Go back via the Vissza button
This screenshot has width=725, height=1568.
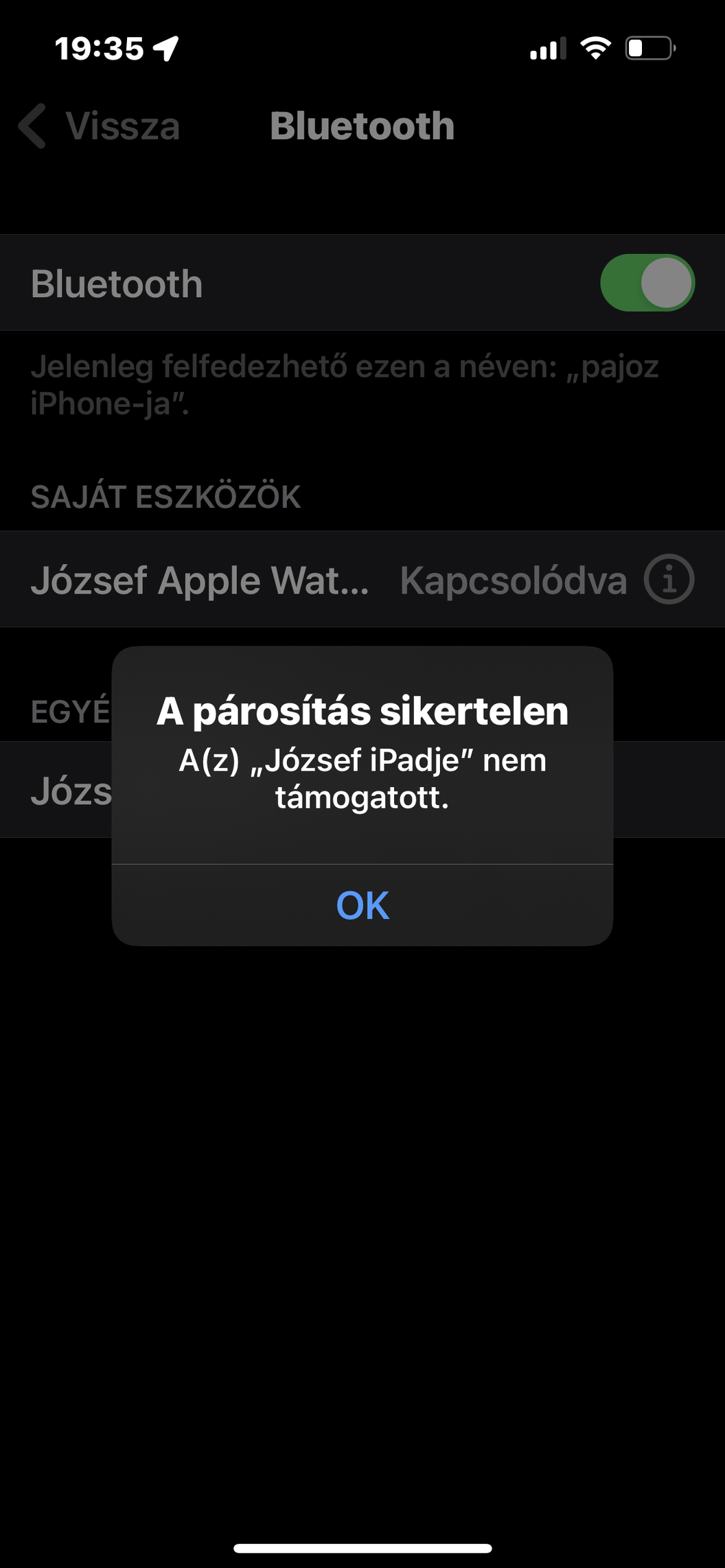100,126
